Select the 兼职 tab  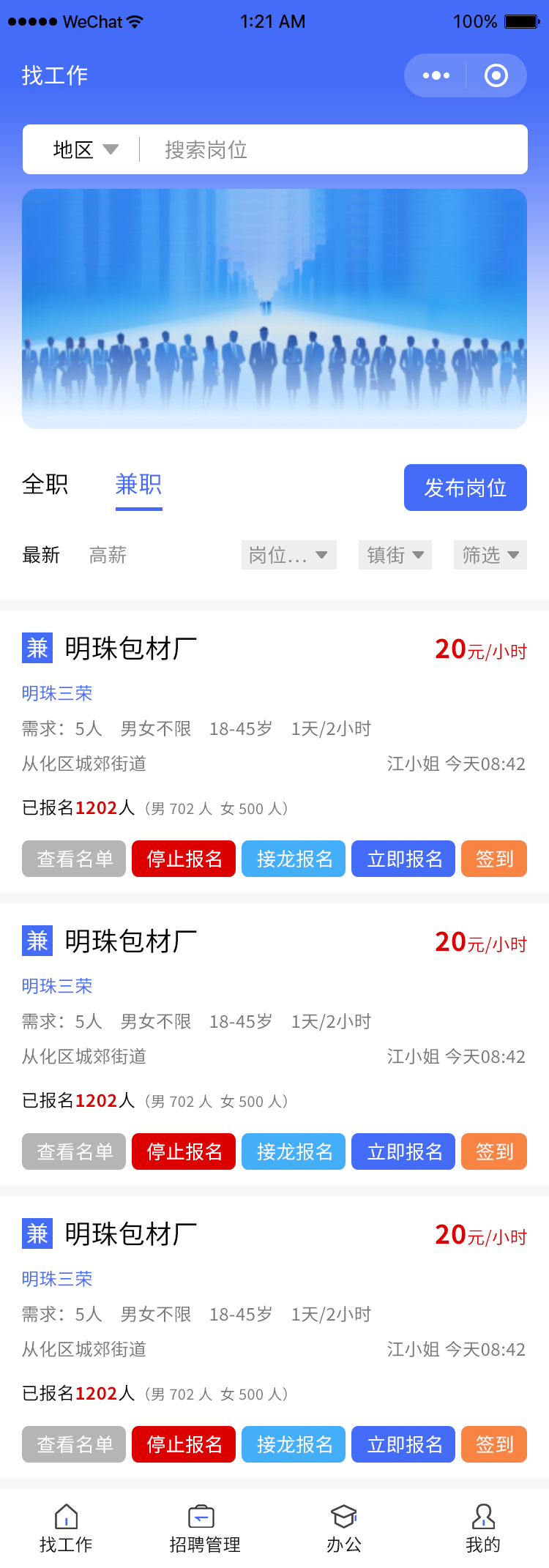click(138, 485)
